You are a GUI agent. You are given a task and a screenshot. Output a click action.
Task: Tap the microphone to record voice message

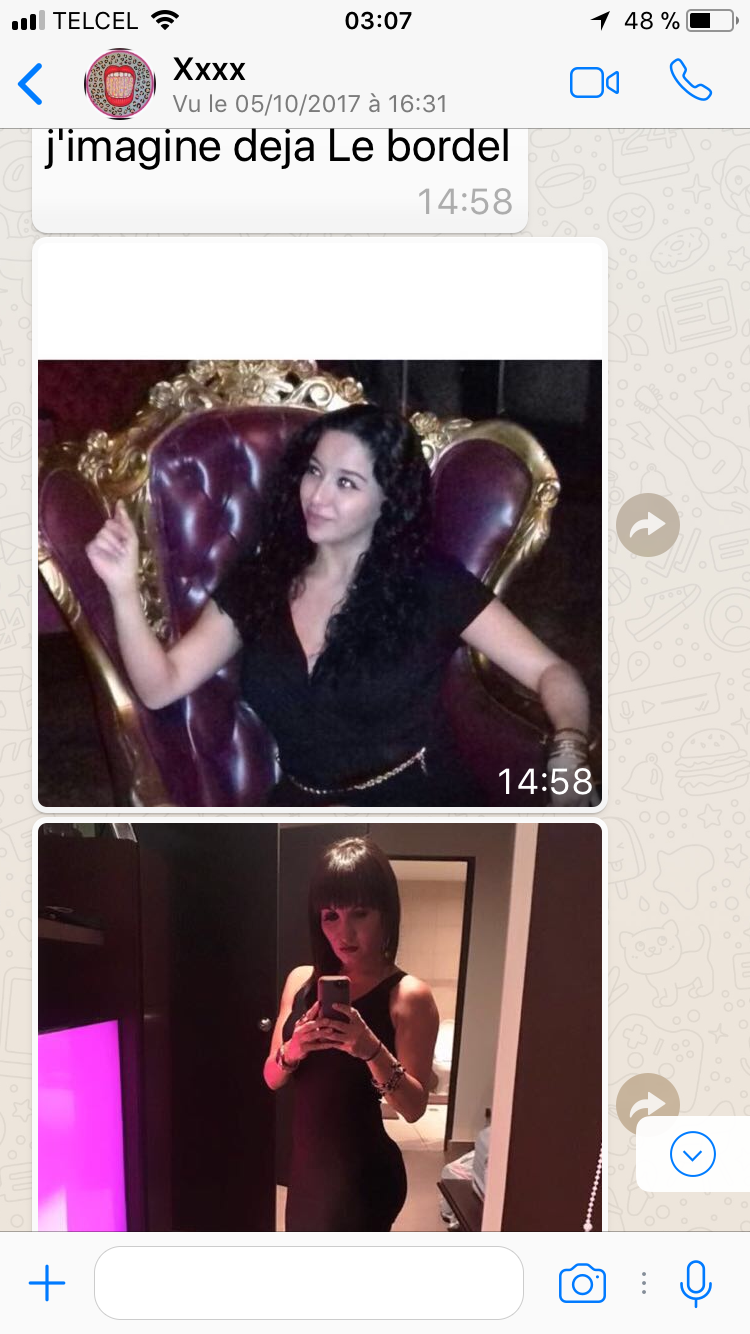[696, 1283]
